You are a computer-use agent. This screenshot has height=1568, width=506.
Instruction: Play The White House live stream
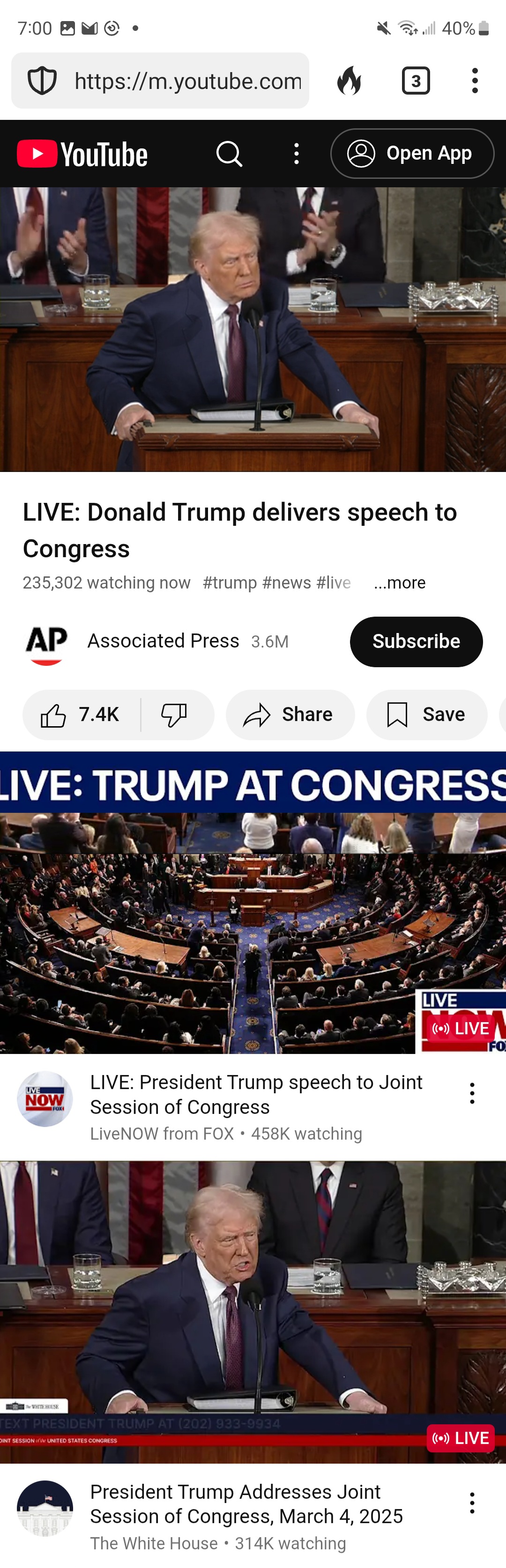click(253, 1312)
